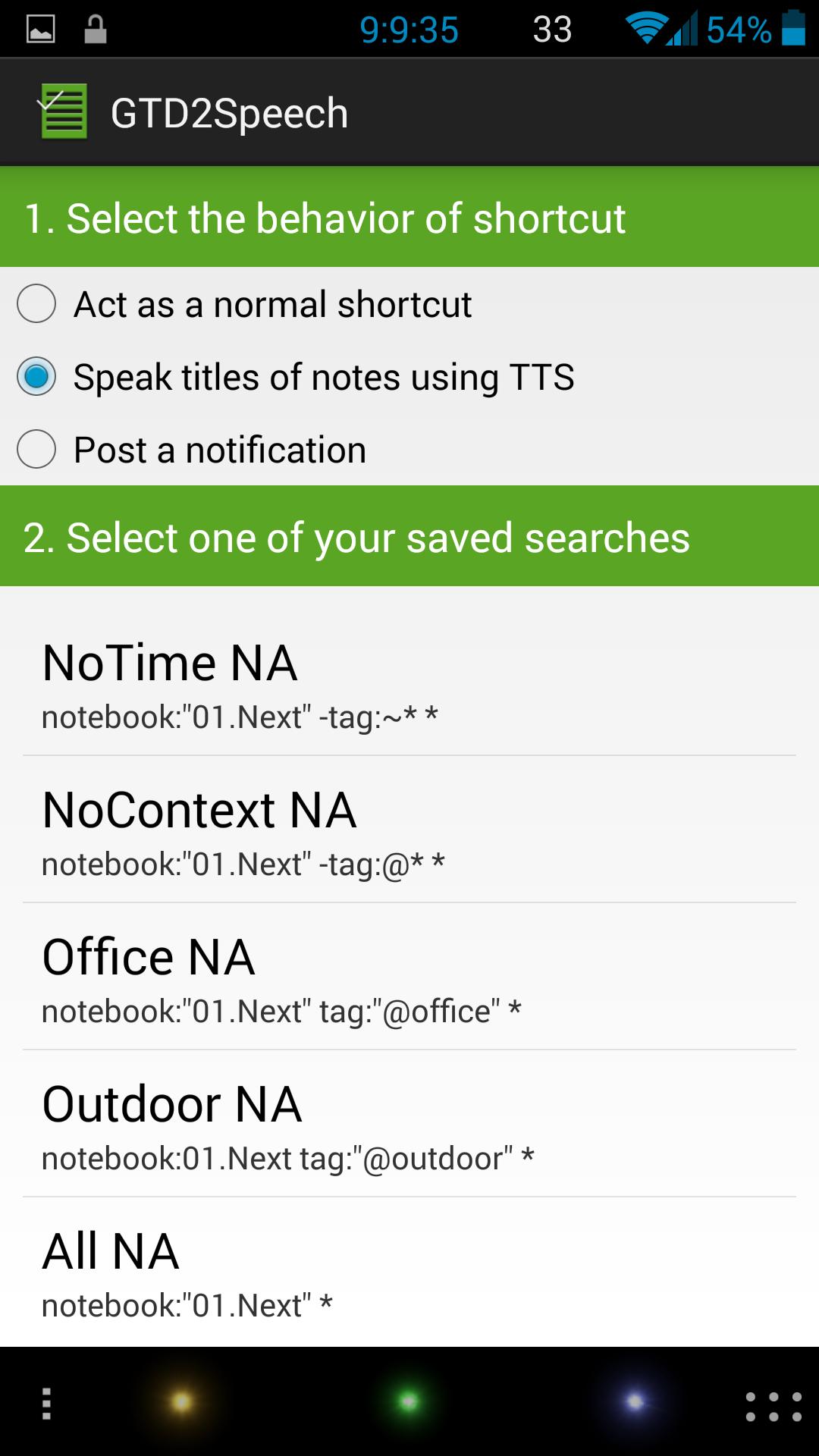Viewport: 819px width, 1456px height.
Task: Open the NoTime NA saved search
Action: 409,682
